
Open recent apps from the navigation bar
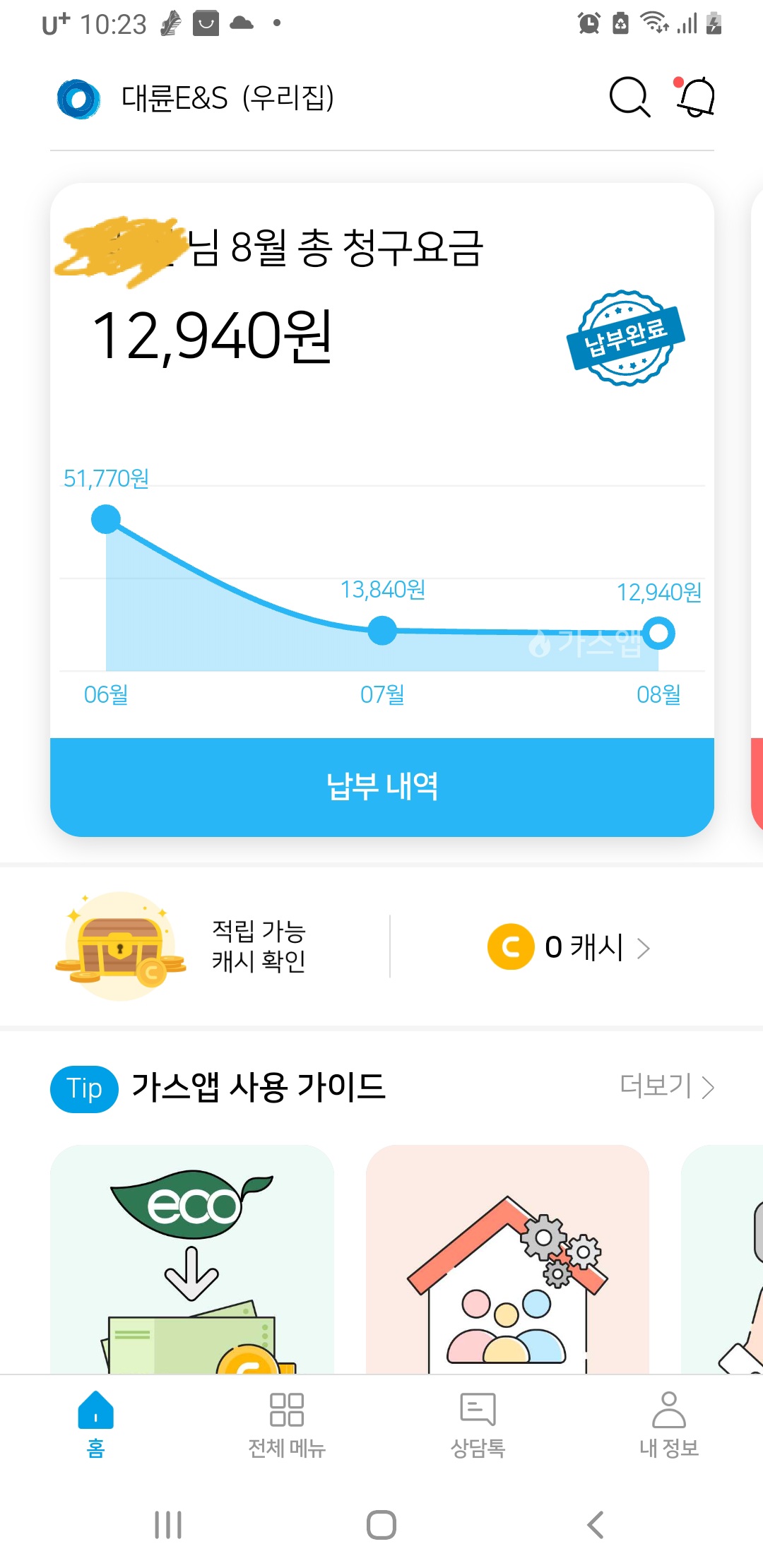168,1525
